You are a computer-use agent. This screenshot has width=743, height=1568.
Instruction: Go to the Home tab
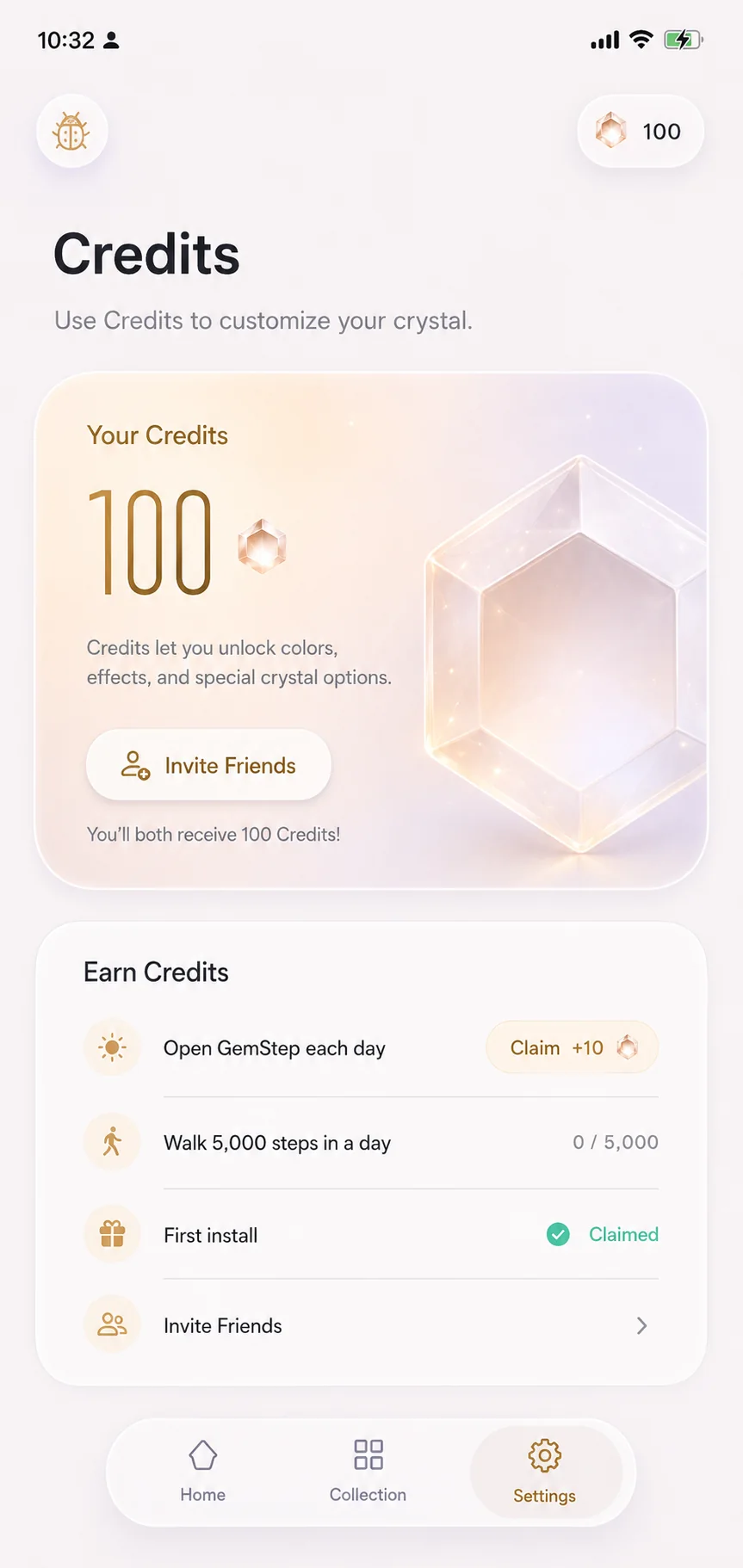pyautogui.click(x=203, y=1472)
